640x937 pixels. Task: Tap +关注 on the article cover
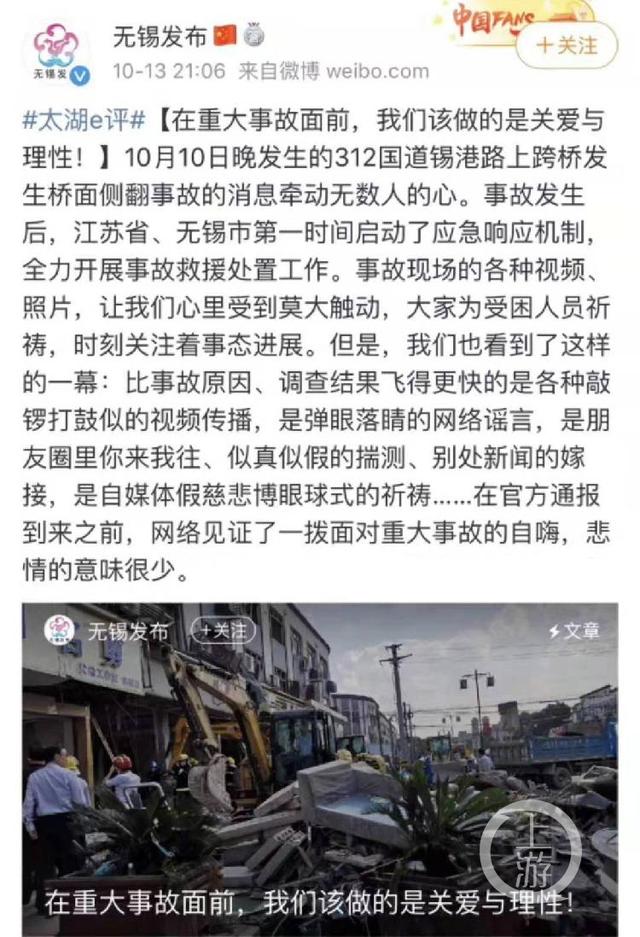point(222,631)
